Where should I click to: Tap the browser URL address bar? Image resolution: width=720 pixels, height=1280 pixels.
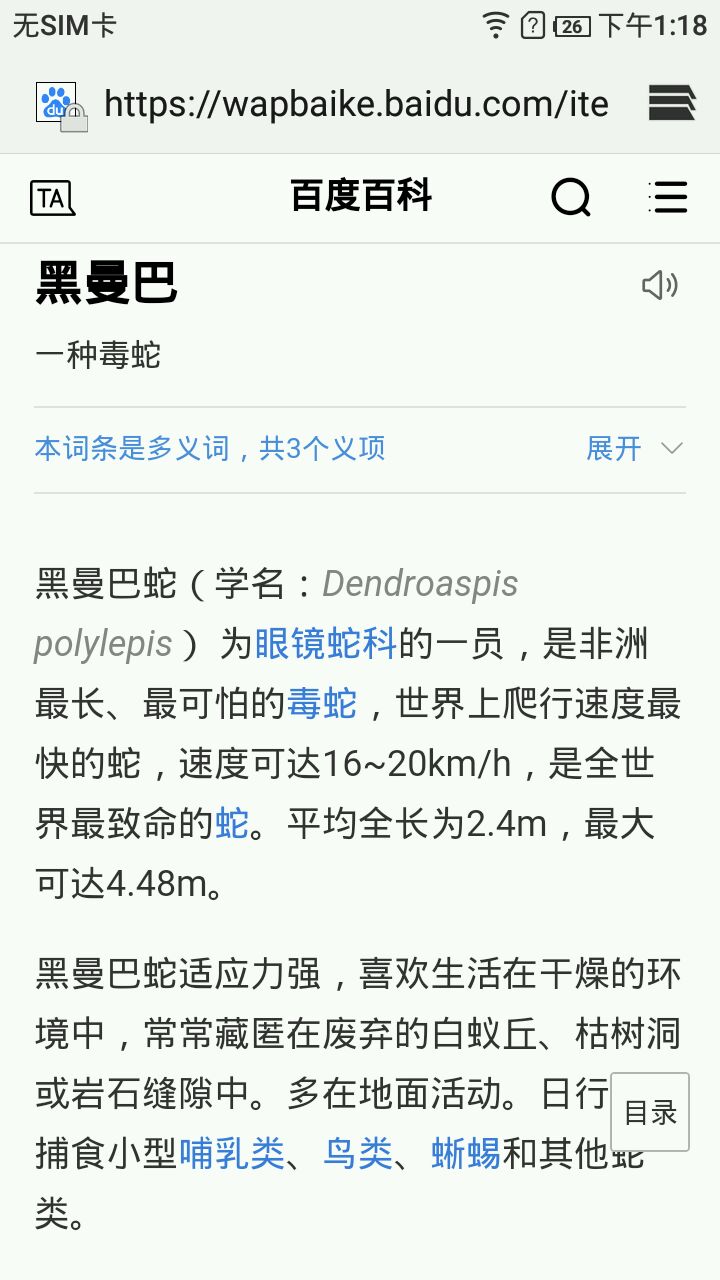click(x=355, y=104)
